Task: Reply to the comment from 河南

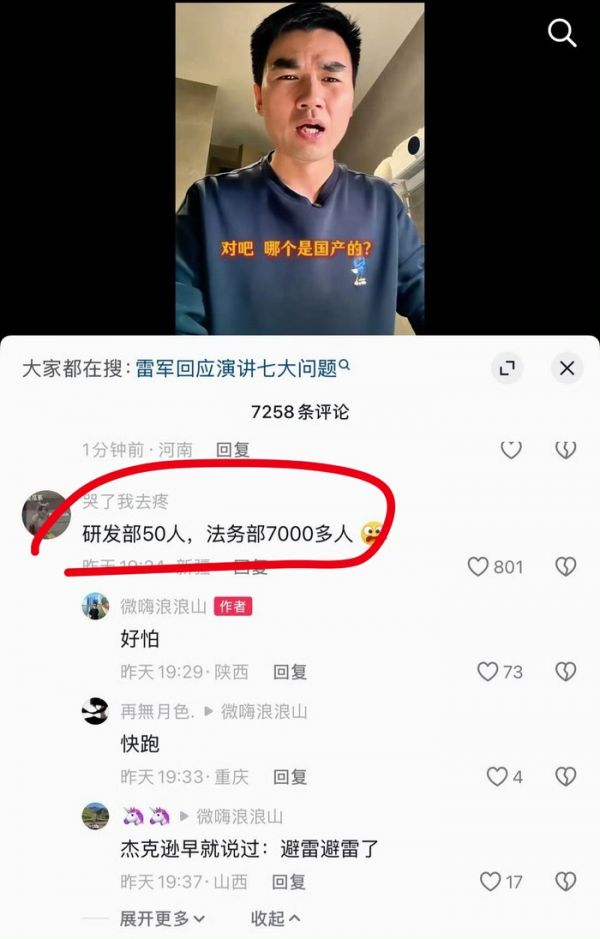Action: (x=233, y=450)
